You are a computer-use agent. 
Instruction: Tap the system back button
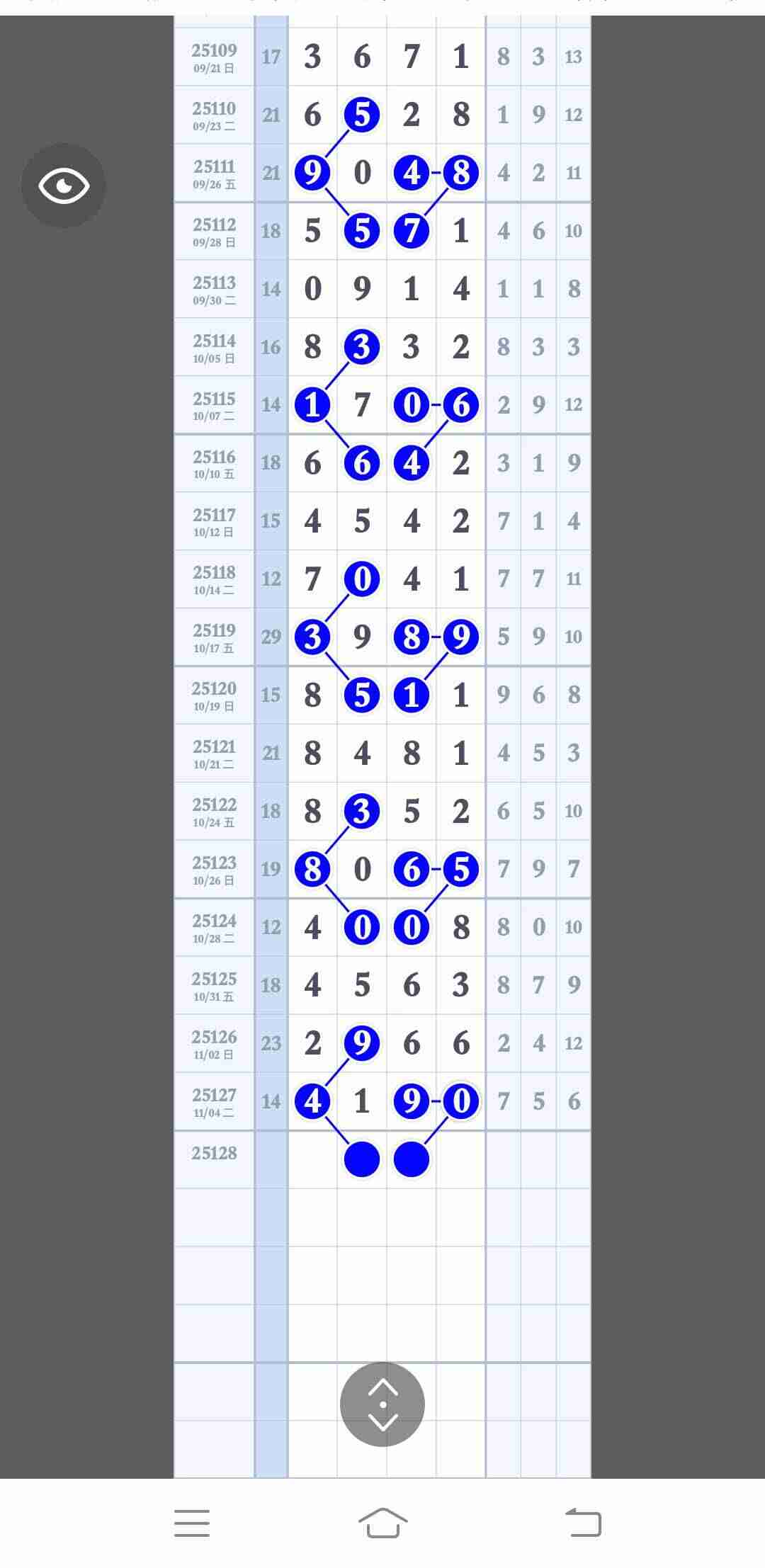[x=583, y=1523]
